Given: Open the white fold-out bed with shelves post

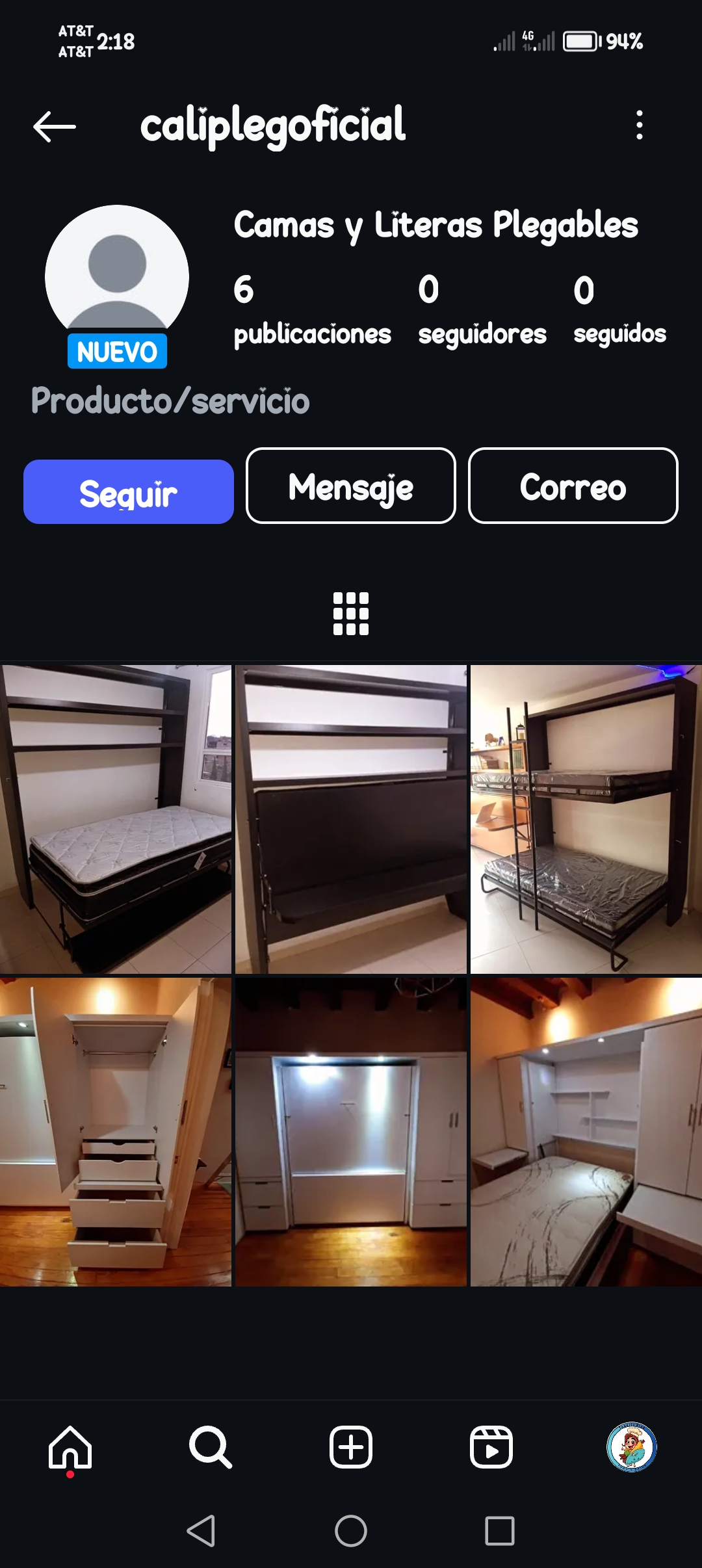Looking at the screenshot, I should point(586,1132).
